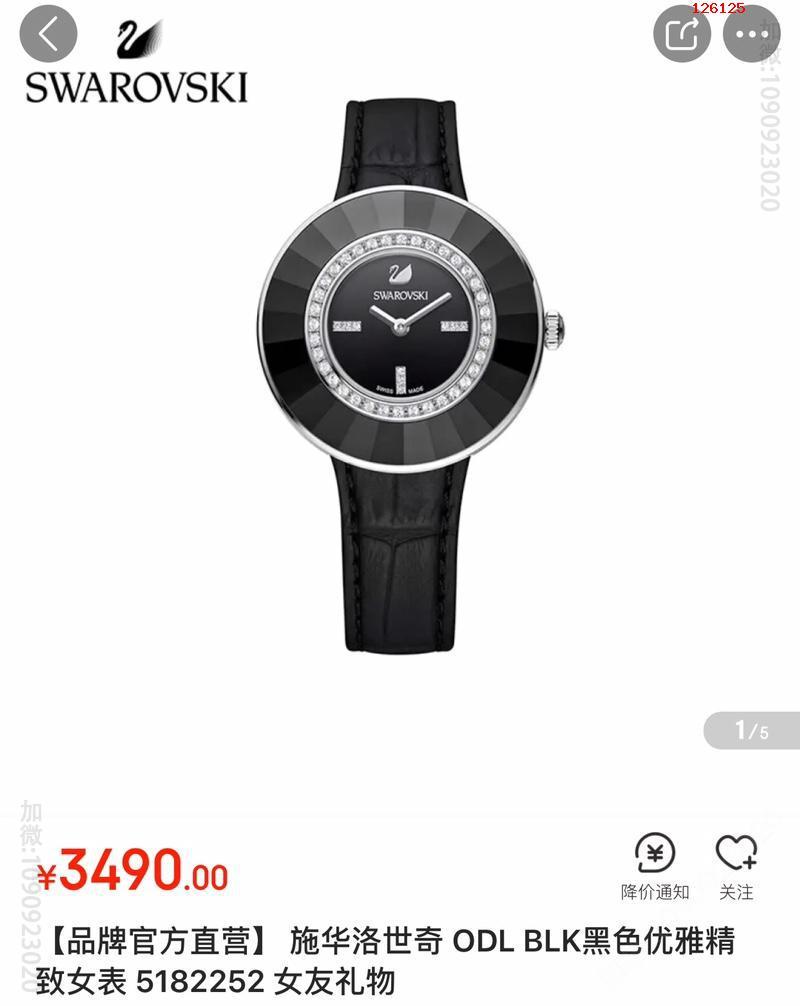Share this Swarovski watch listing
The image size is (800, 1006).
[682, 35]
